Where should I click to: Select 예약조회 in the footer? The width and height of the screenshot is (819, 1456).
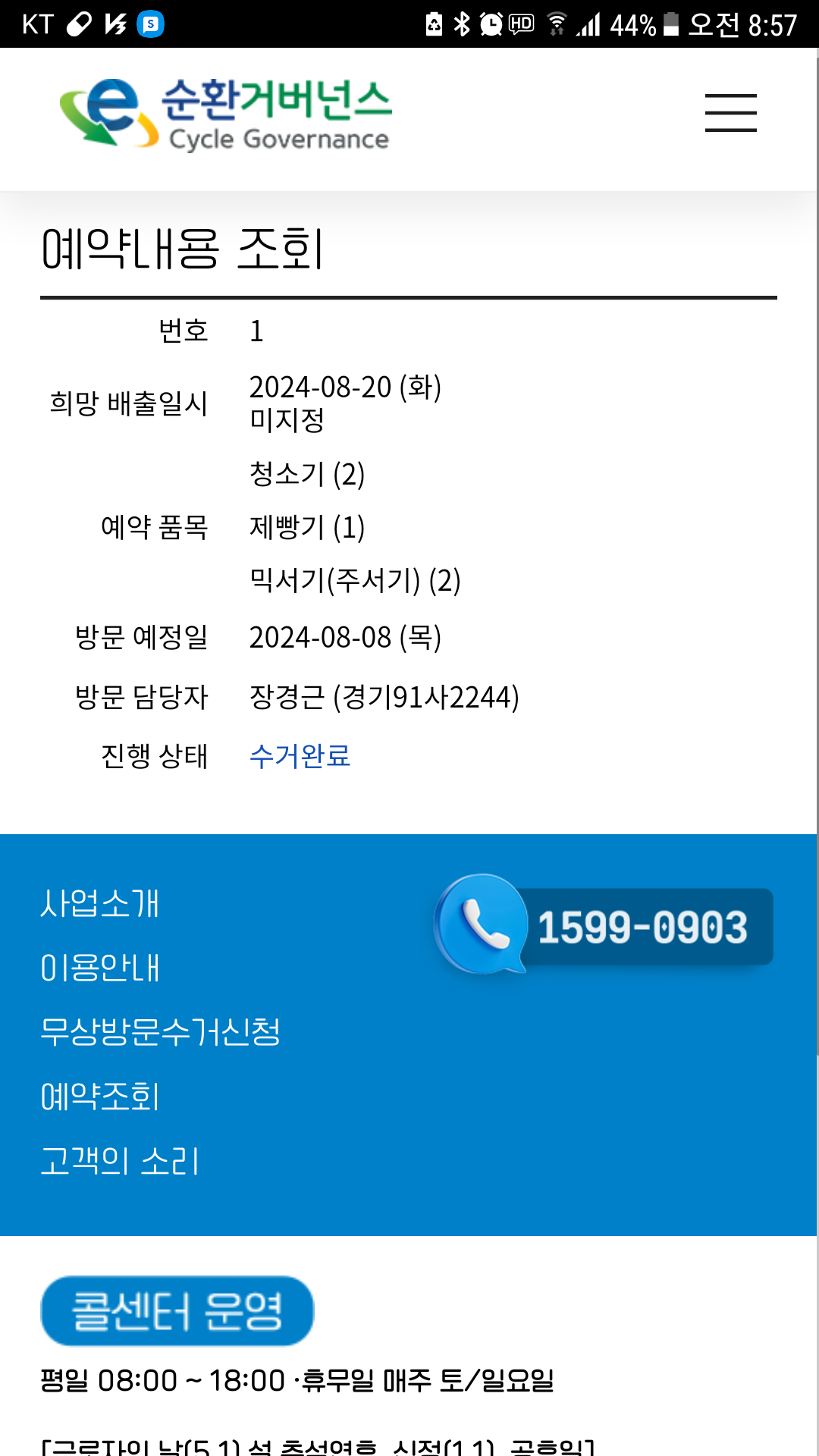click(x=100, y=1097)
